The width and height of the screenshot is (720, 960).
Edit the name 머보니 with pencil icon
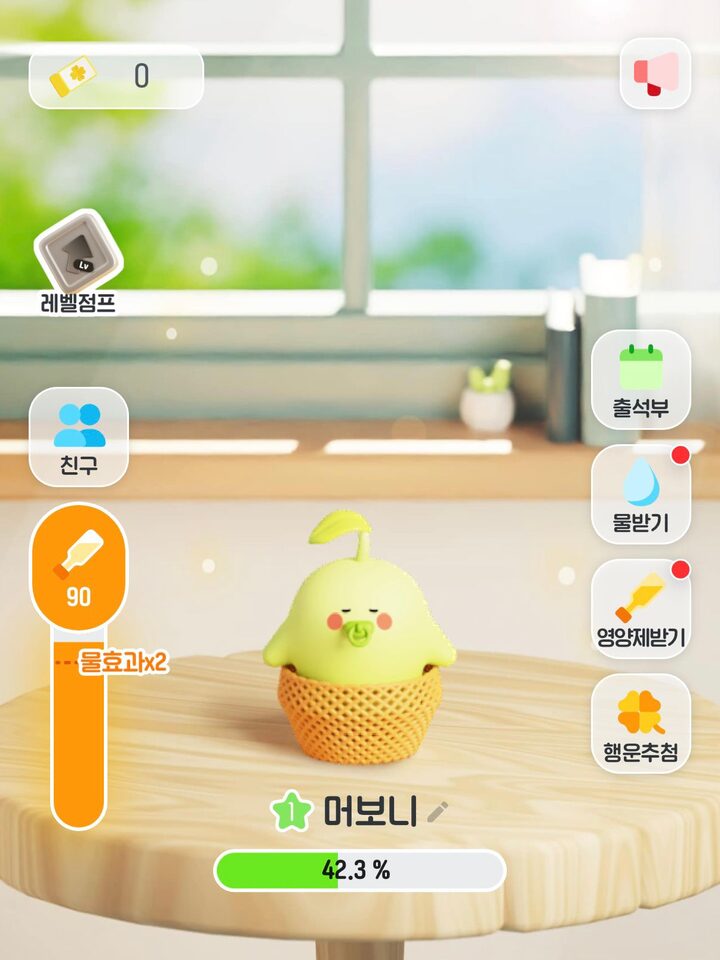pos(437,812)
